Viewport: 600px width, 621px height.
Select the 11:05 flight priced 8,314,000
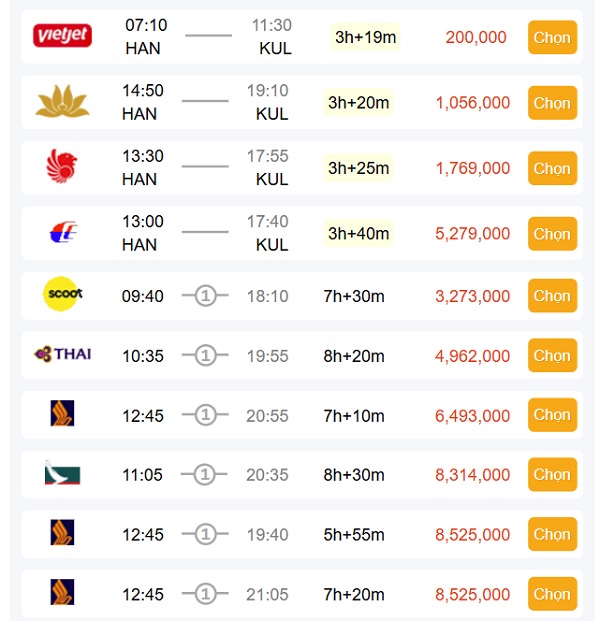552,475
